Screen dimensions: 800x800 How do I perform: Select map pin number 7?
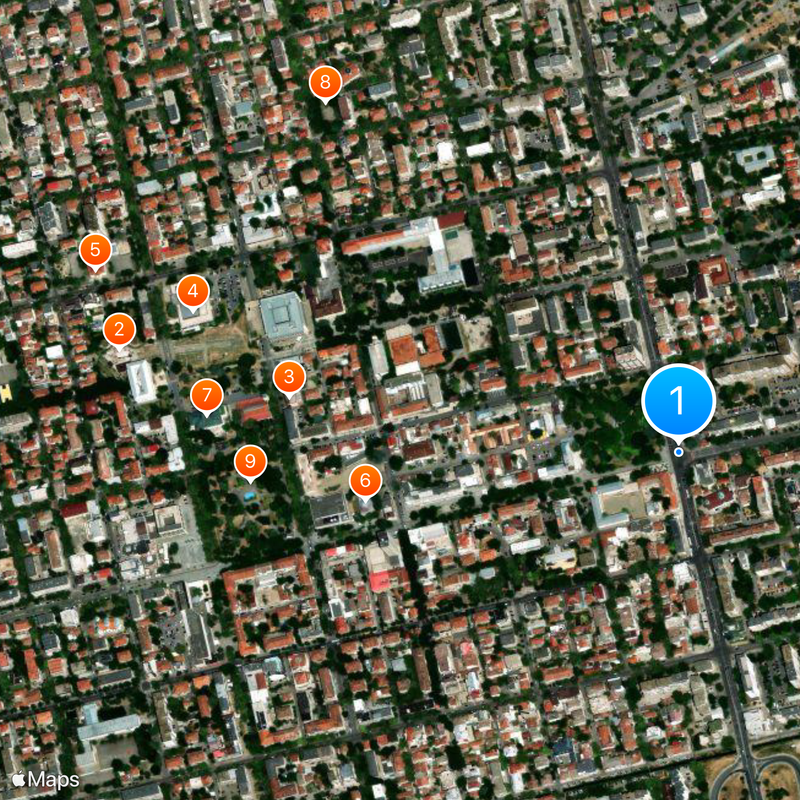point(206,394)
